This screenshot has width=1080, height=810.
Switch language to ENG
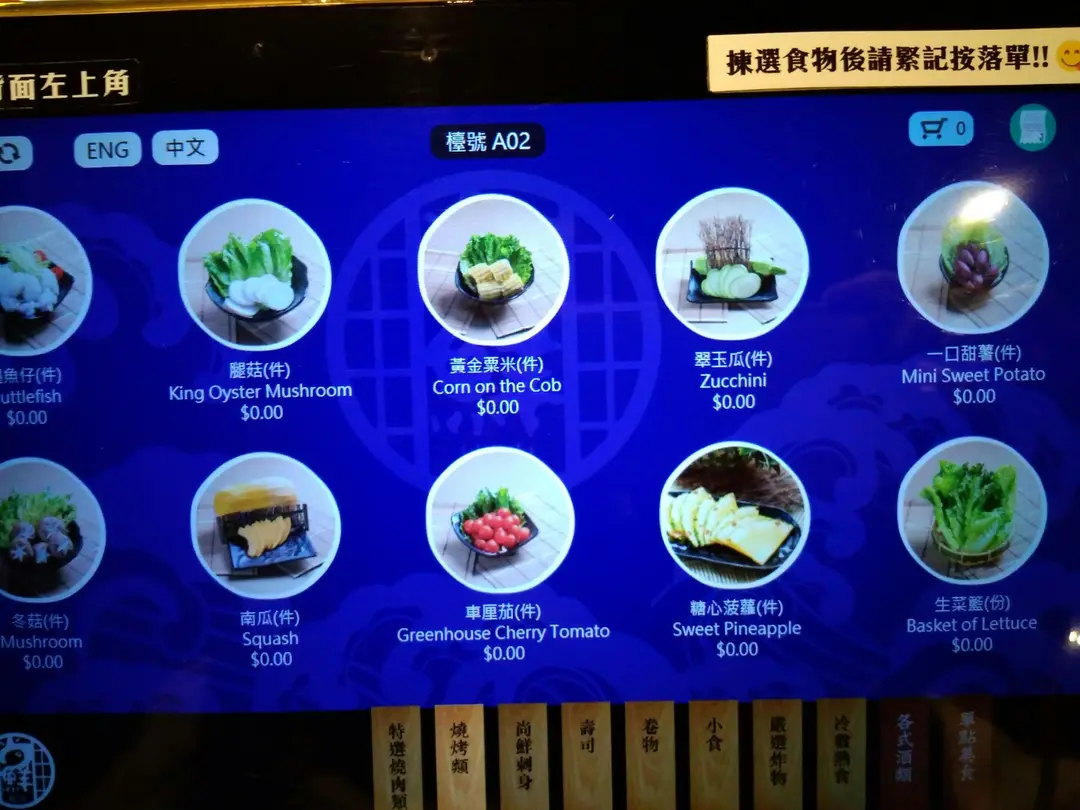[x=107, y=150]
